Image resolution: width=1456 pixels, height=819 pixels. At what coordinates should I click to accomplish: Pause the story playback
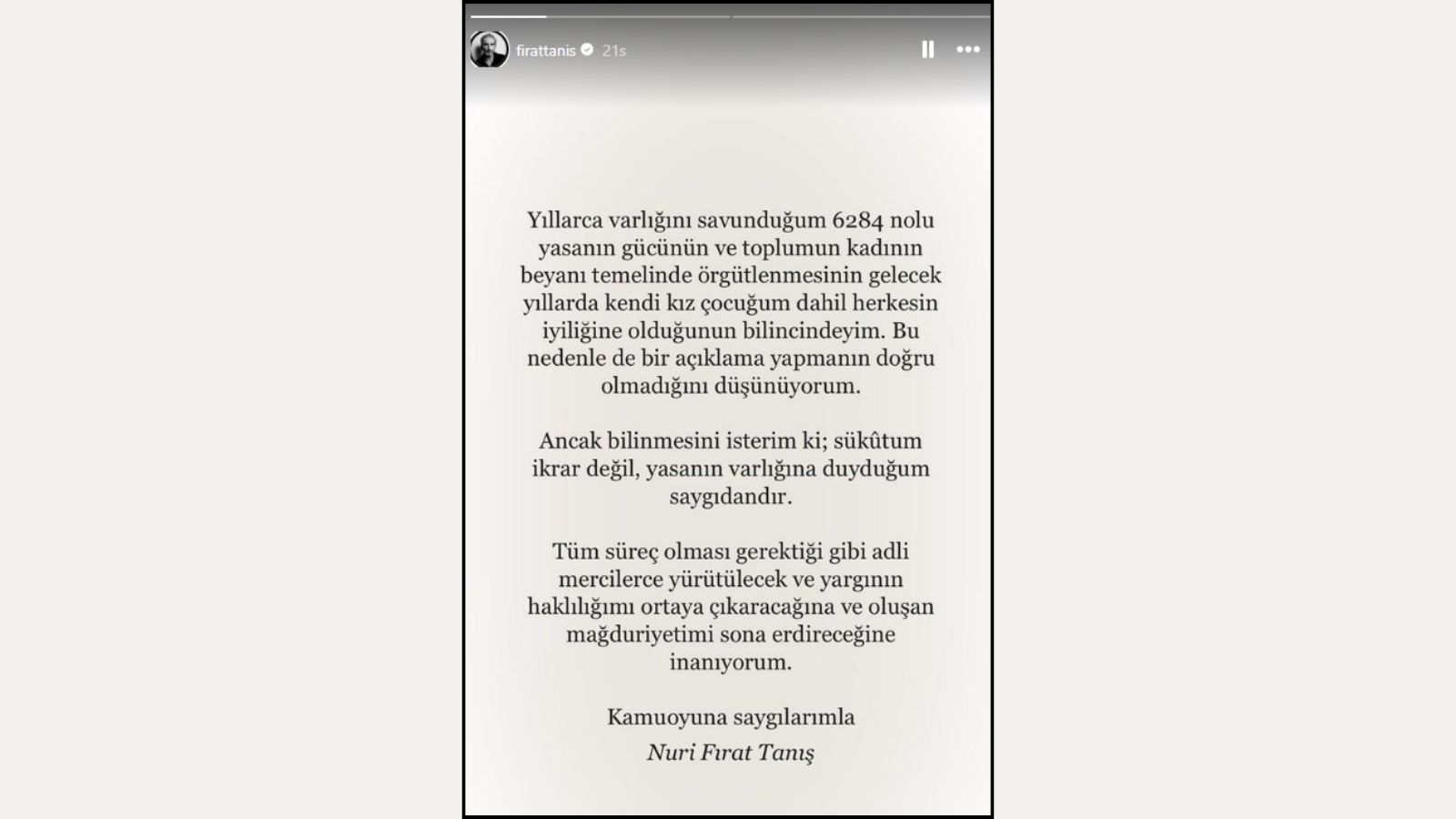tap(927, 50)
